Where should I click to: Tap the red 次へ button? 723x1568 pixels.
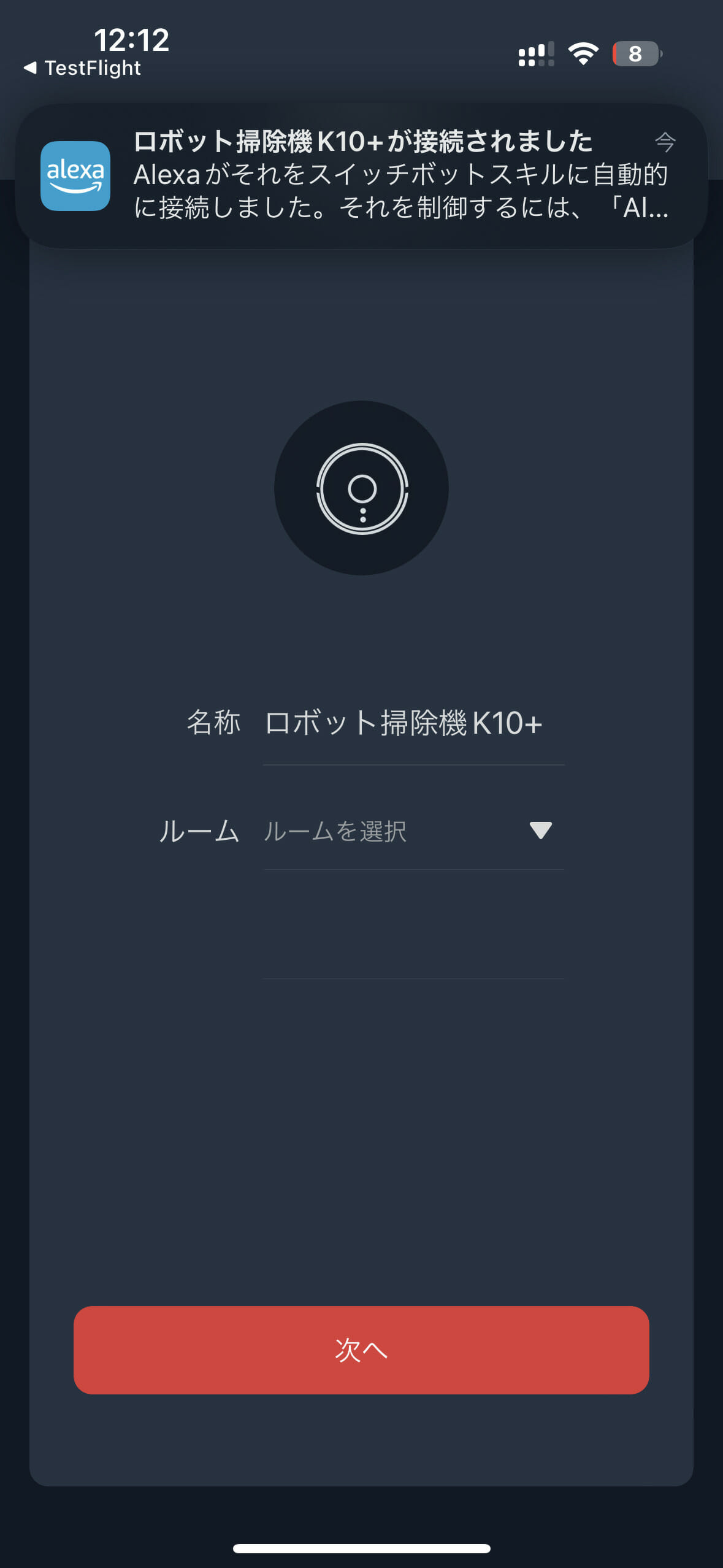coord(361,1350)
